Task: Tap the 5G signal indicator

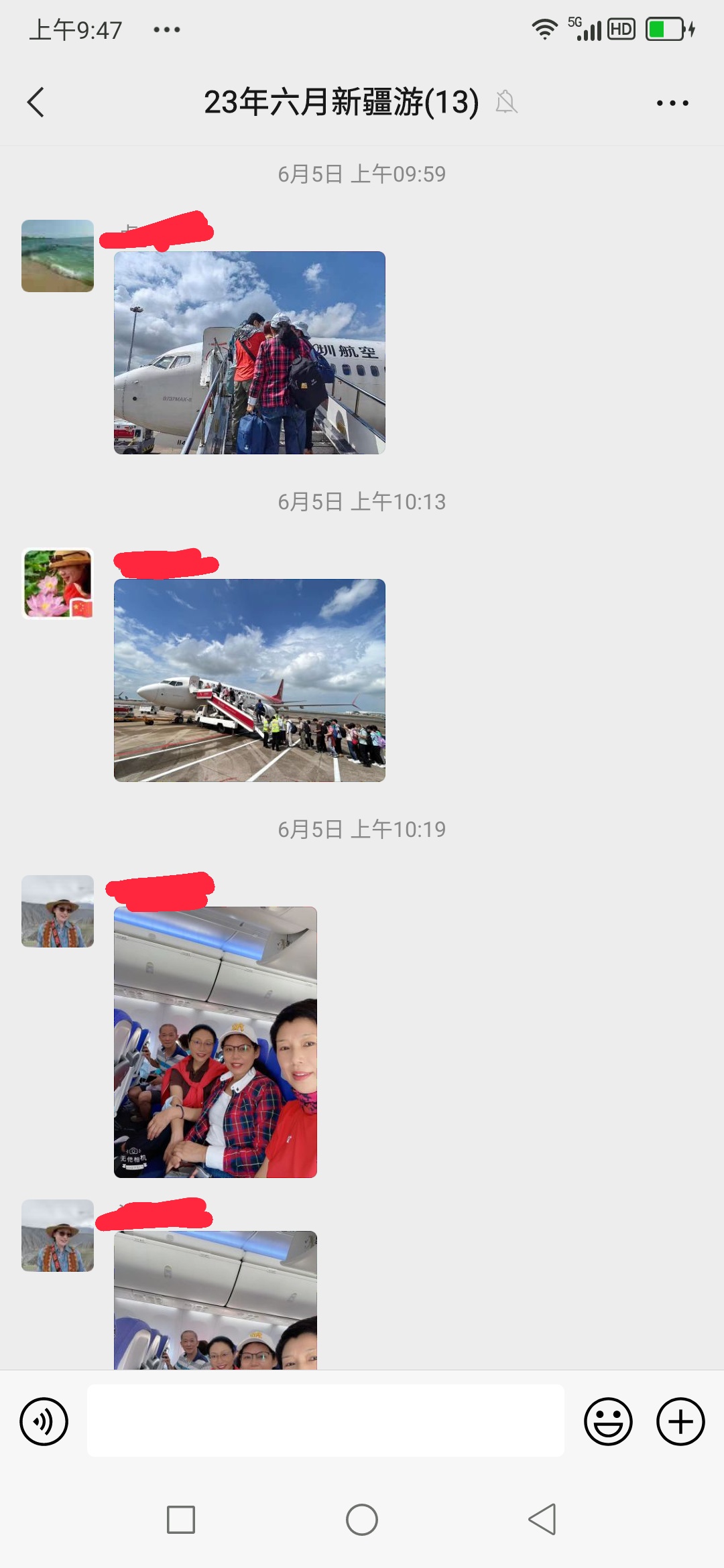Action: tap(585, 29)
